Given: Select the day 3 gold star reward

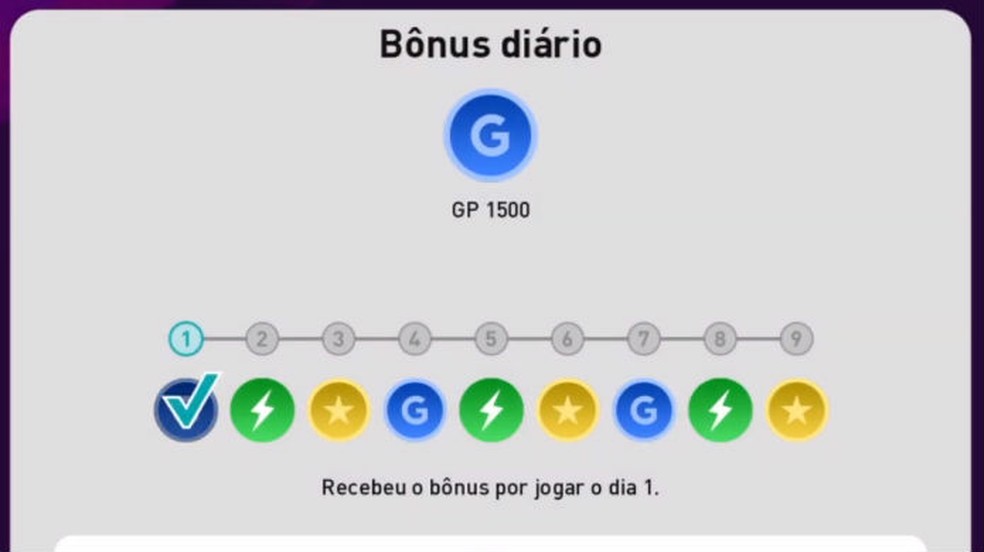Looking at the screenshot, I should coord(339,411).
